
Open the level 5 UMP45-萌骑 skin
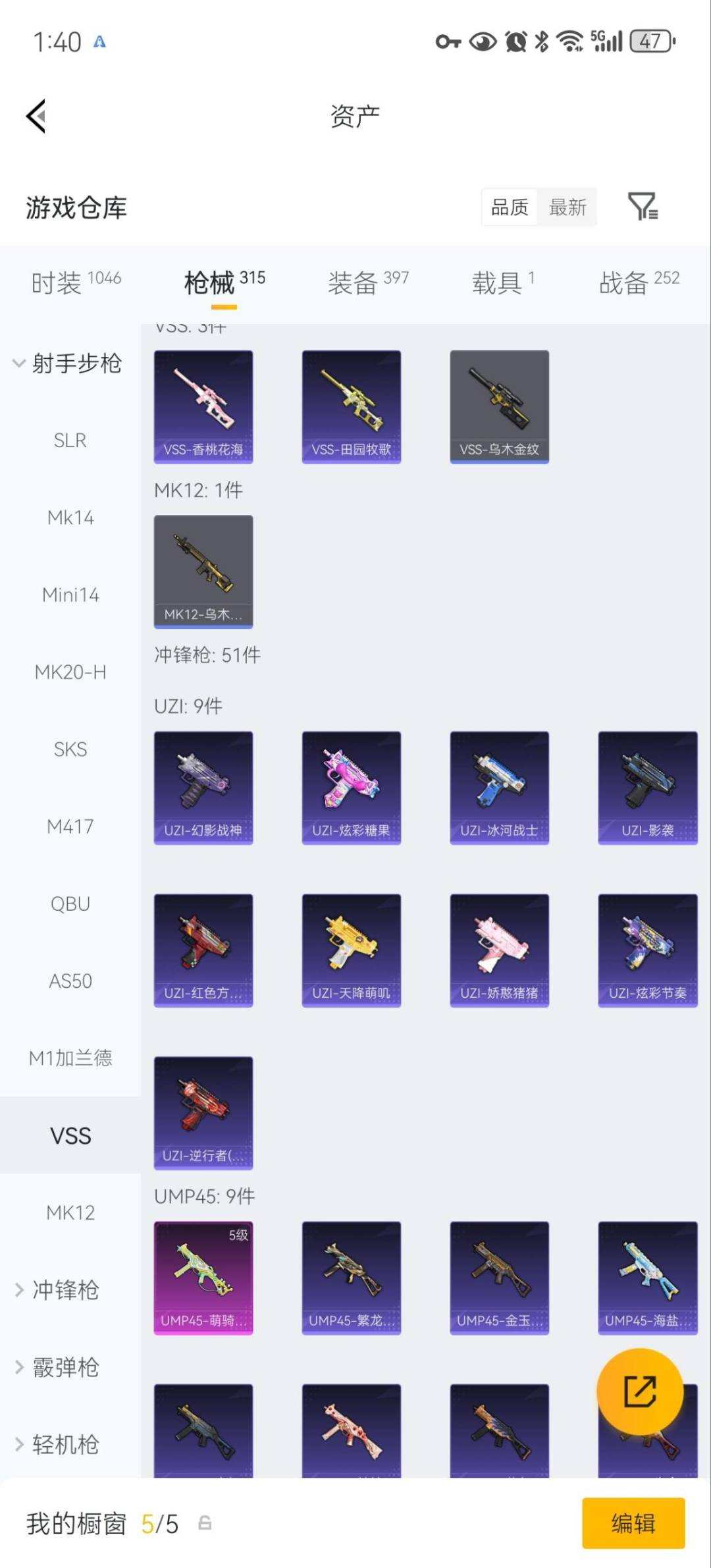pos(203,1278)
